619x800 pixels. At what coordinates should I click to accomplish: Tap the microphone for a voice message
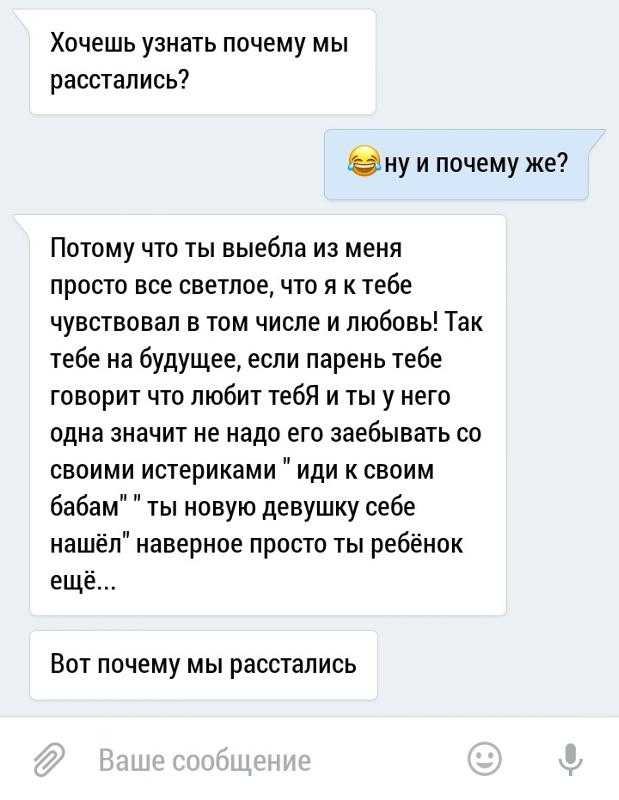(x=570, y=759)
